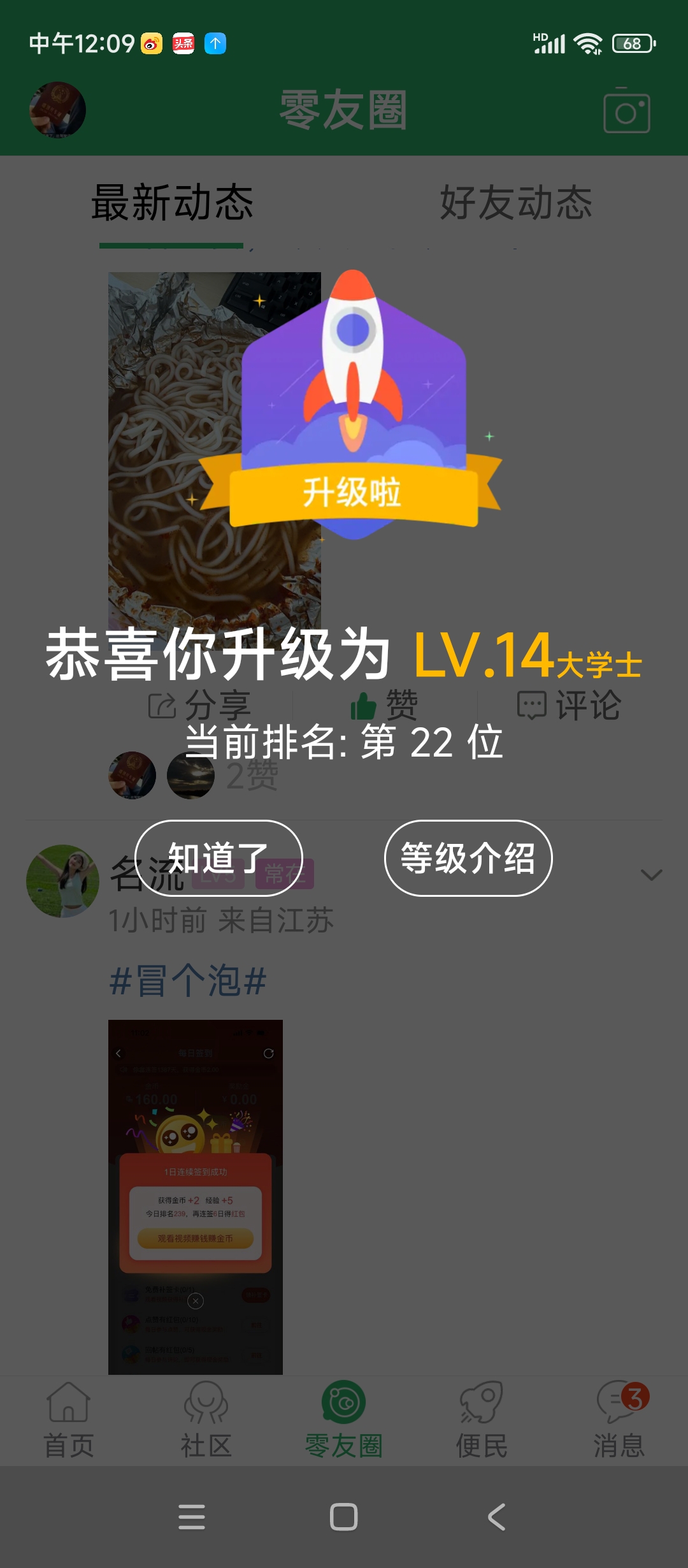This screenshot has height=1568, width=688.
Task: Tap the system back button
Action: (496, 1517)
